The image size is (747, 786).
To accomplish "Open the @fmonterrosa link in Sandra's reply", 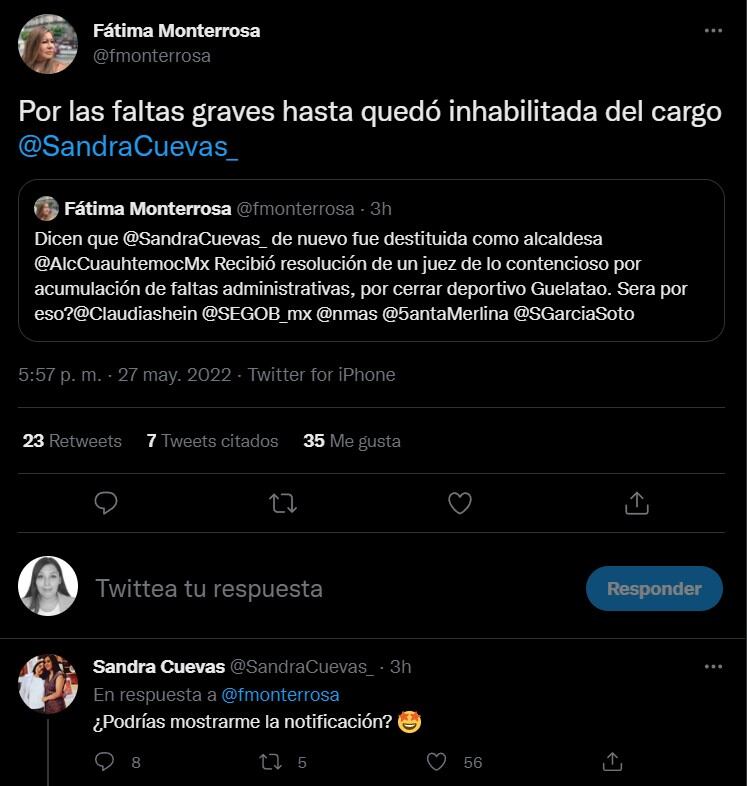I will [x=280, y=694].
